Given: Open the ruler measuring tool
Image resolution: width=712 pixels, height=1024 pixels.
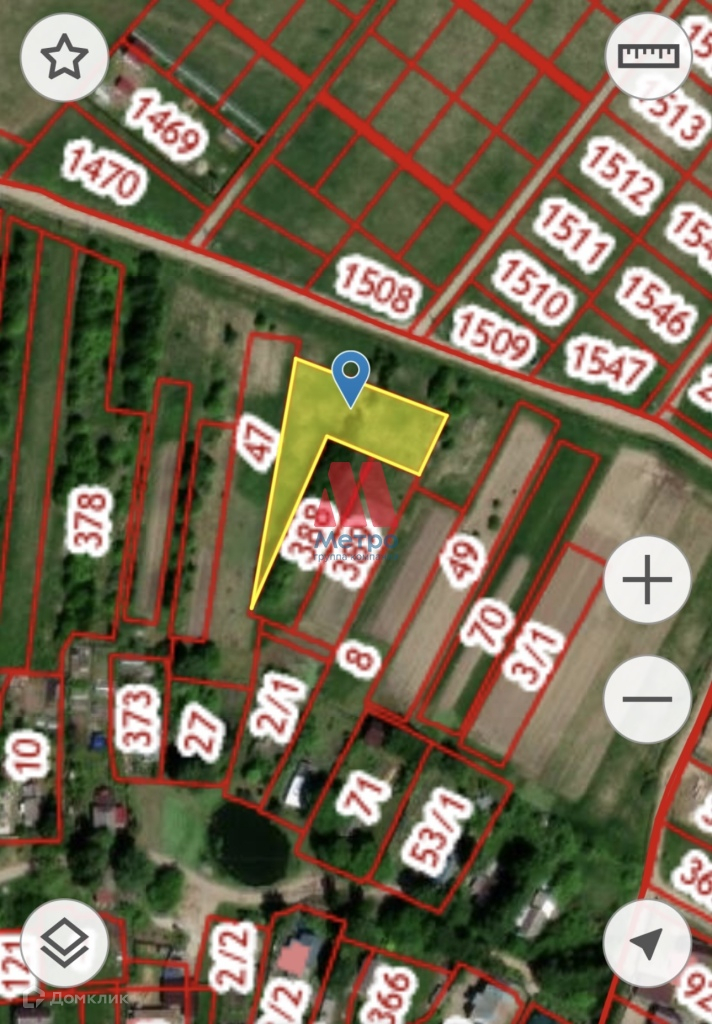Looking at the screenshot, I should coord(648,56).
